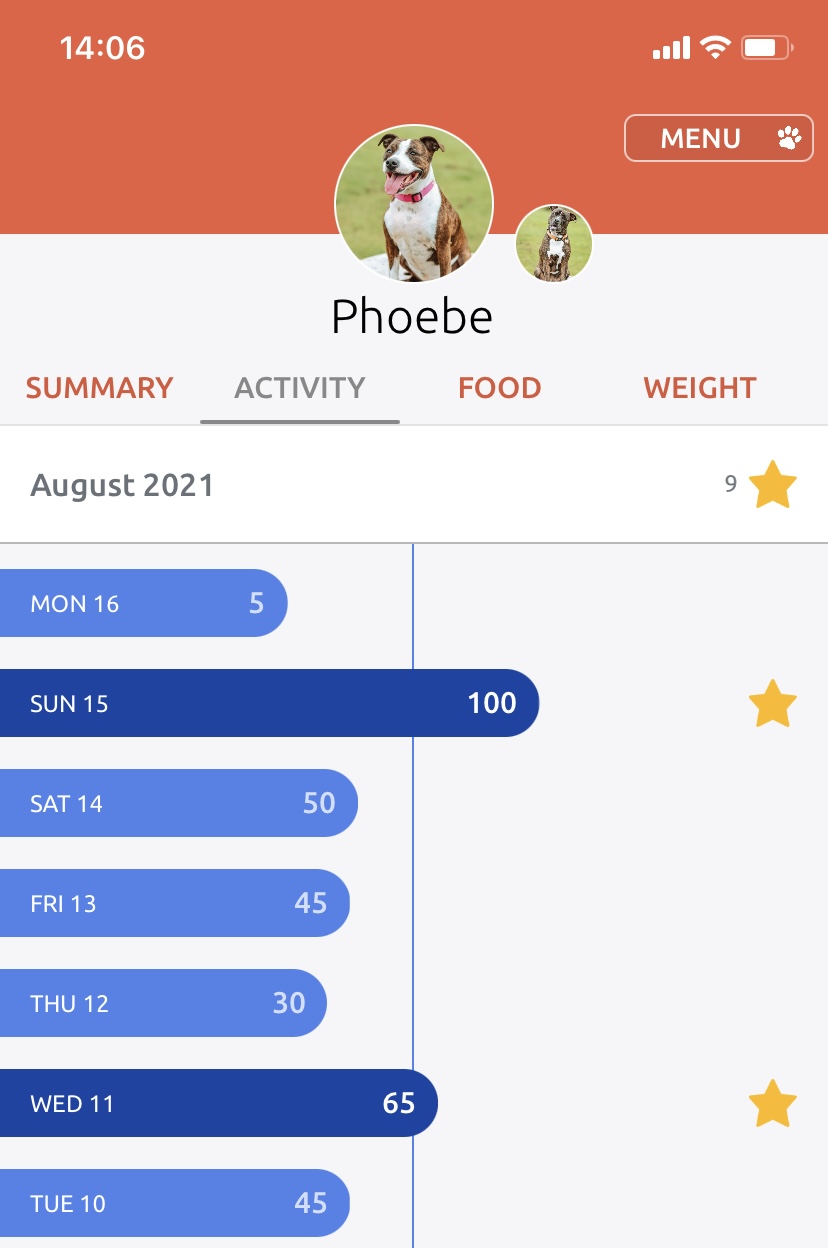Switch to the smaller dog profile picture
This screenshot has width=828, height=1248.
[x=554, y=244]
